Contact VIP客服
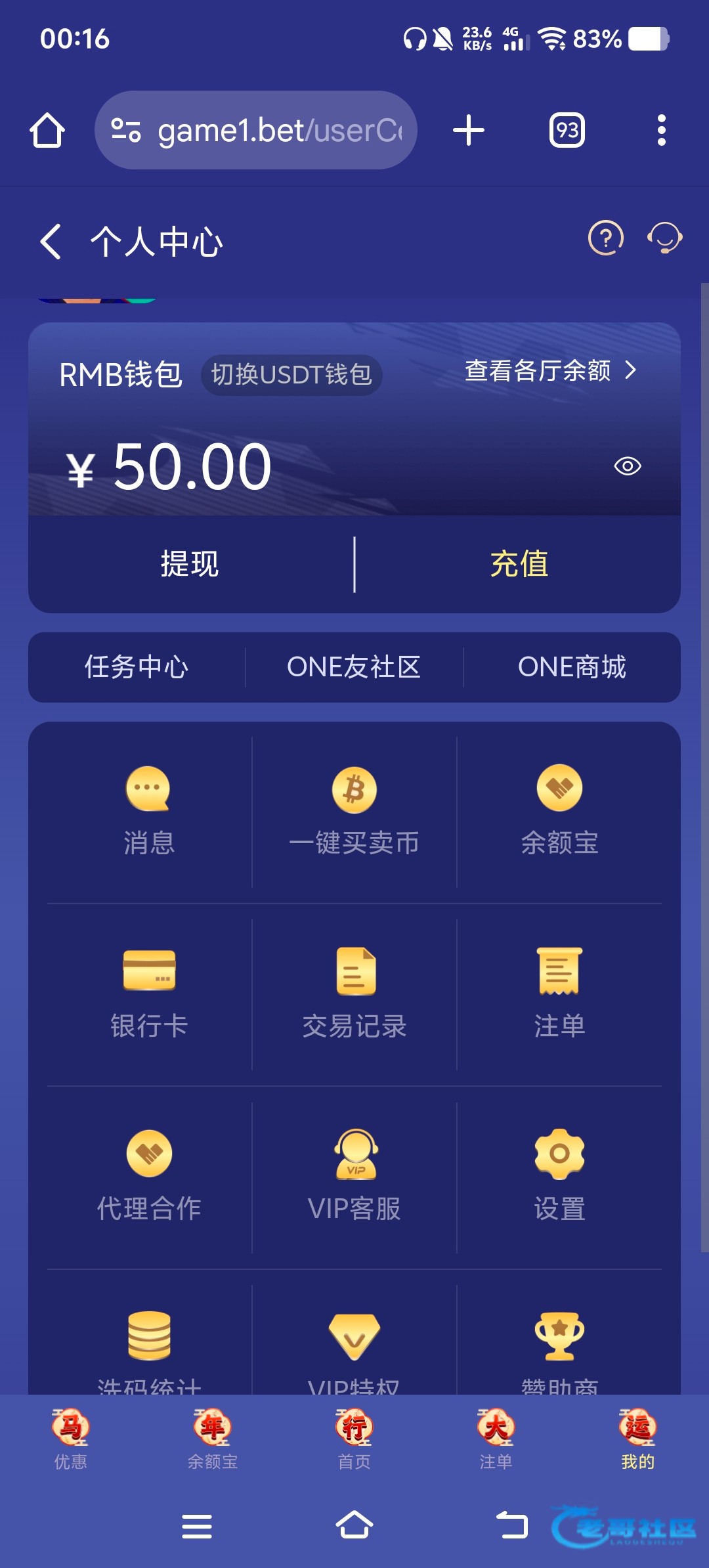Screen dimensions: 709x1568 pyautogui.click(x=354, y=1176)
